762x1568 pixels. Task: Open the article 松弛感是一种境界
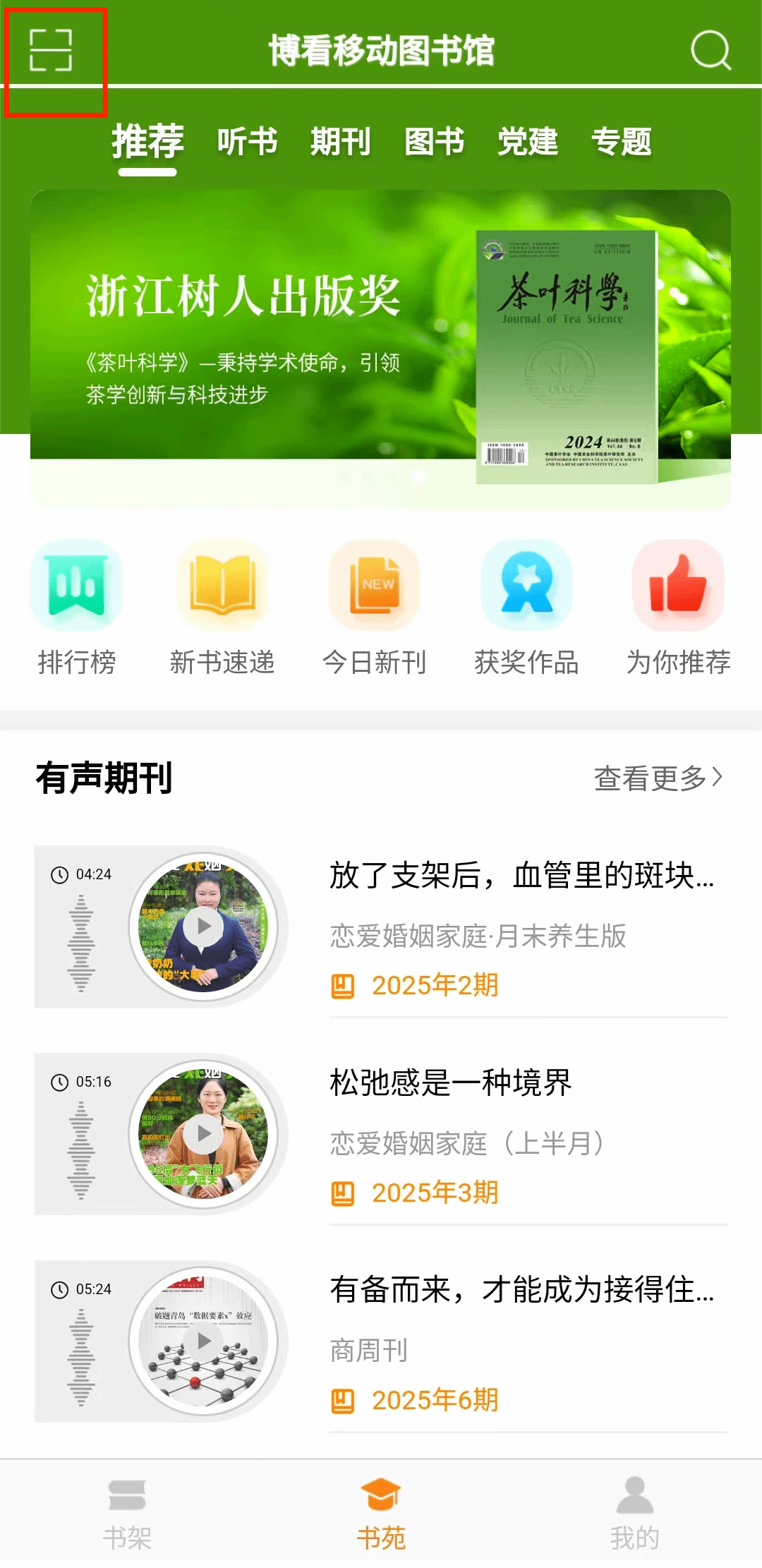click(x=450, y=1082)
